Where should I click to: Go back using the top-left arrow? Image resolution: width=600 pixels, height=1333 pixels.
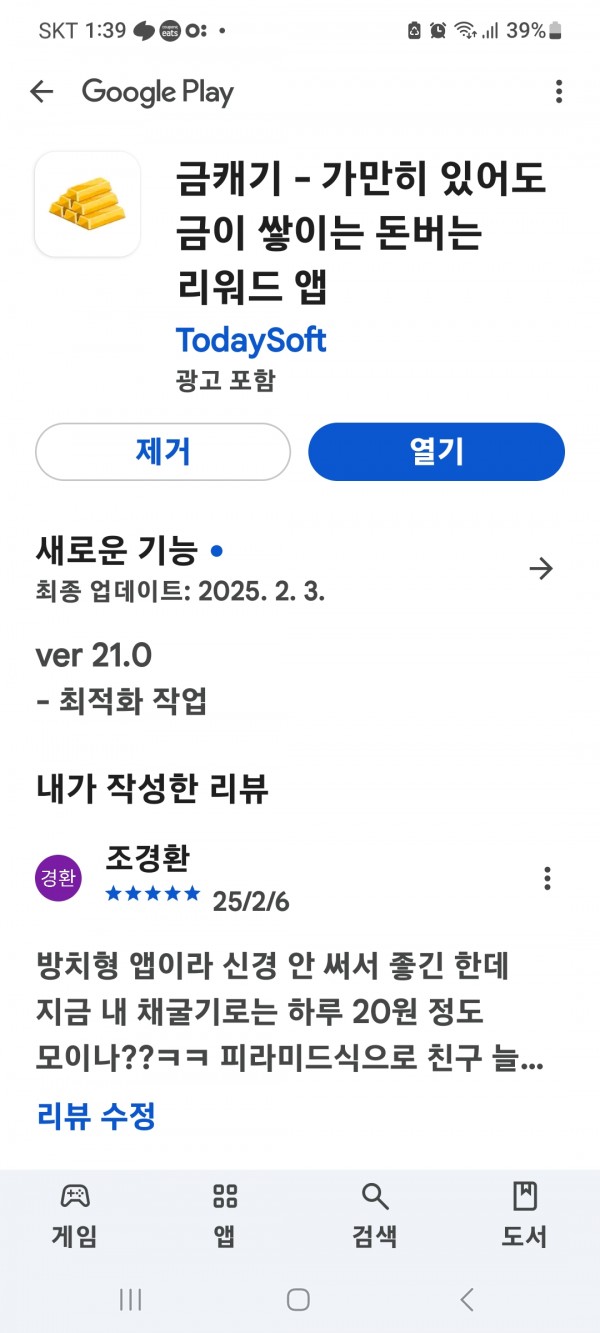[41, 92]
